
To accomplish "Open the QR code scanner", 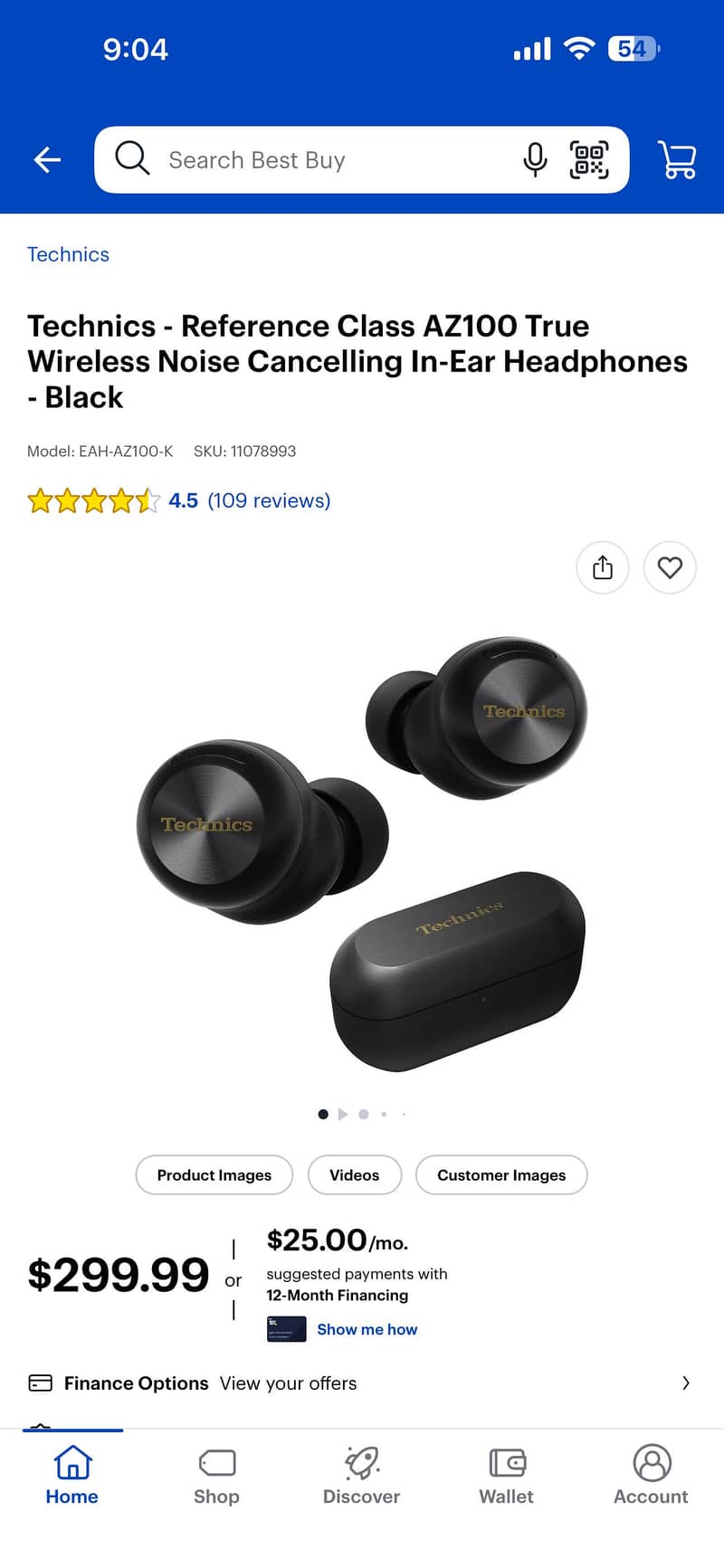I will click(x=589, y=160).
